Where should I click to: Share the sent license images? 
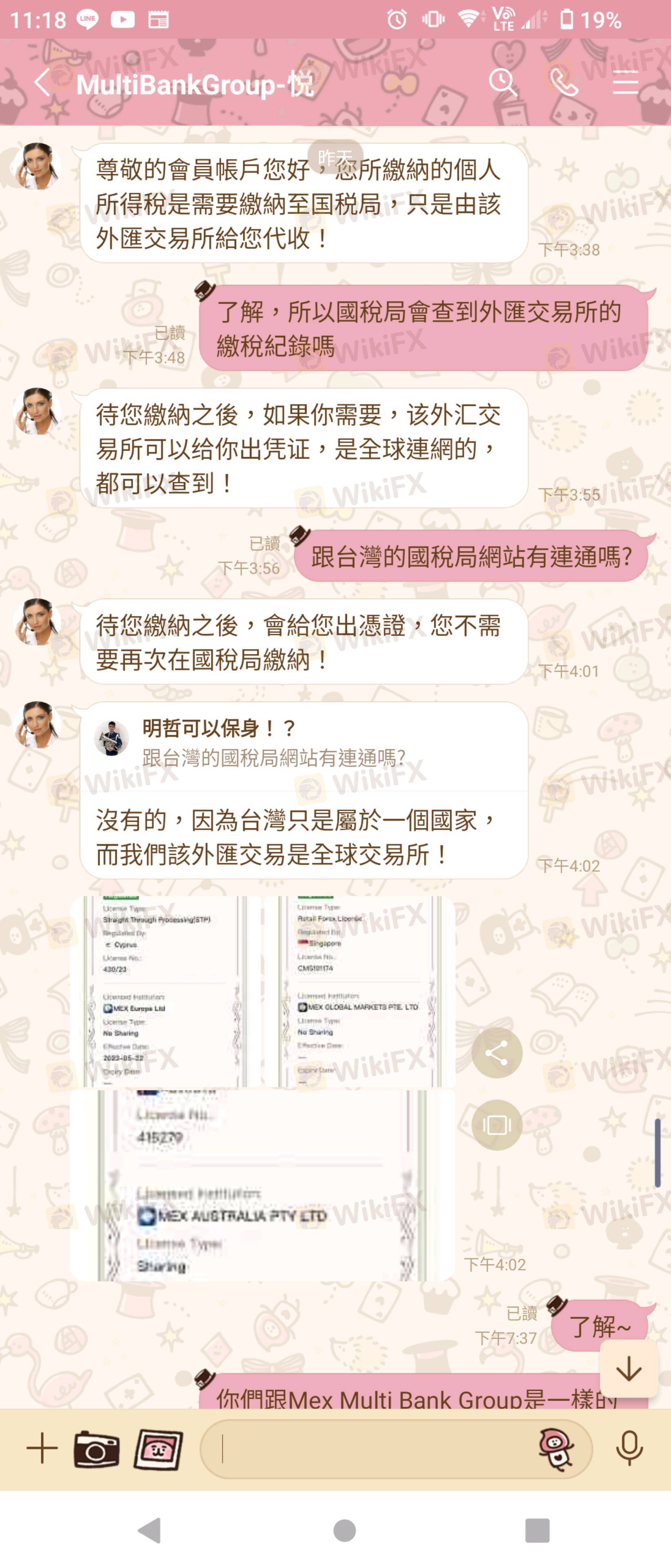pyautogui.click(x=496, y=1052)
